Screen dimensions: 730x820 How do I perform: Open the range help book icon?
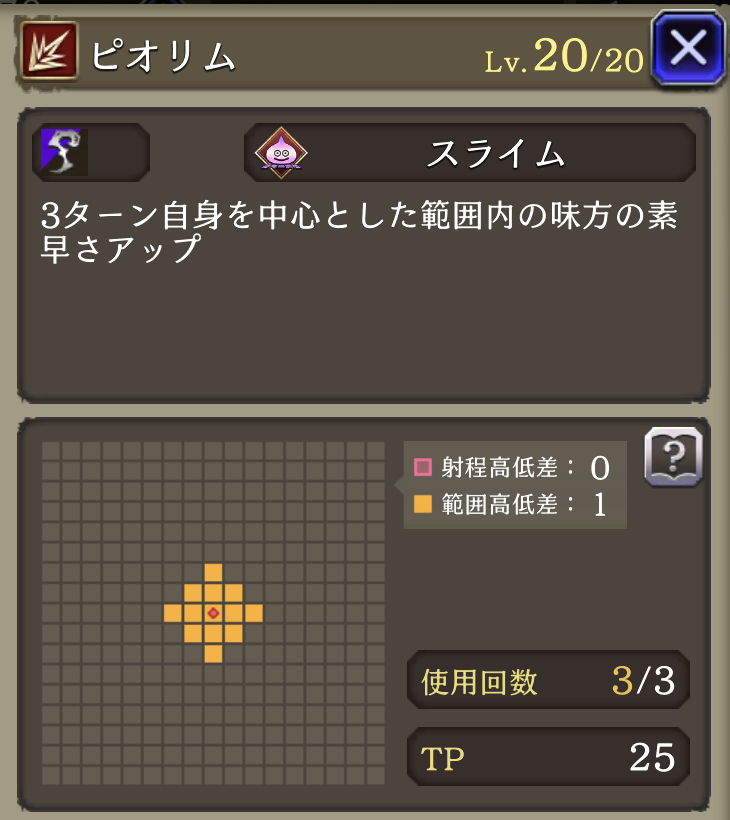[673, 458]
